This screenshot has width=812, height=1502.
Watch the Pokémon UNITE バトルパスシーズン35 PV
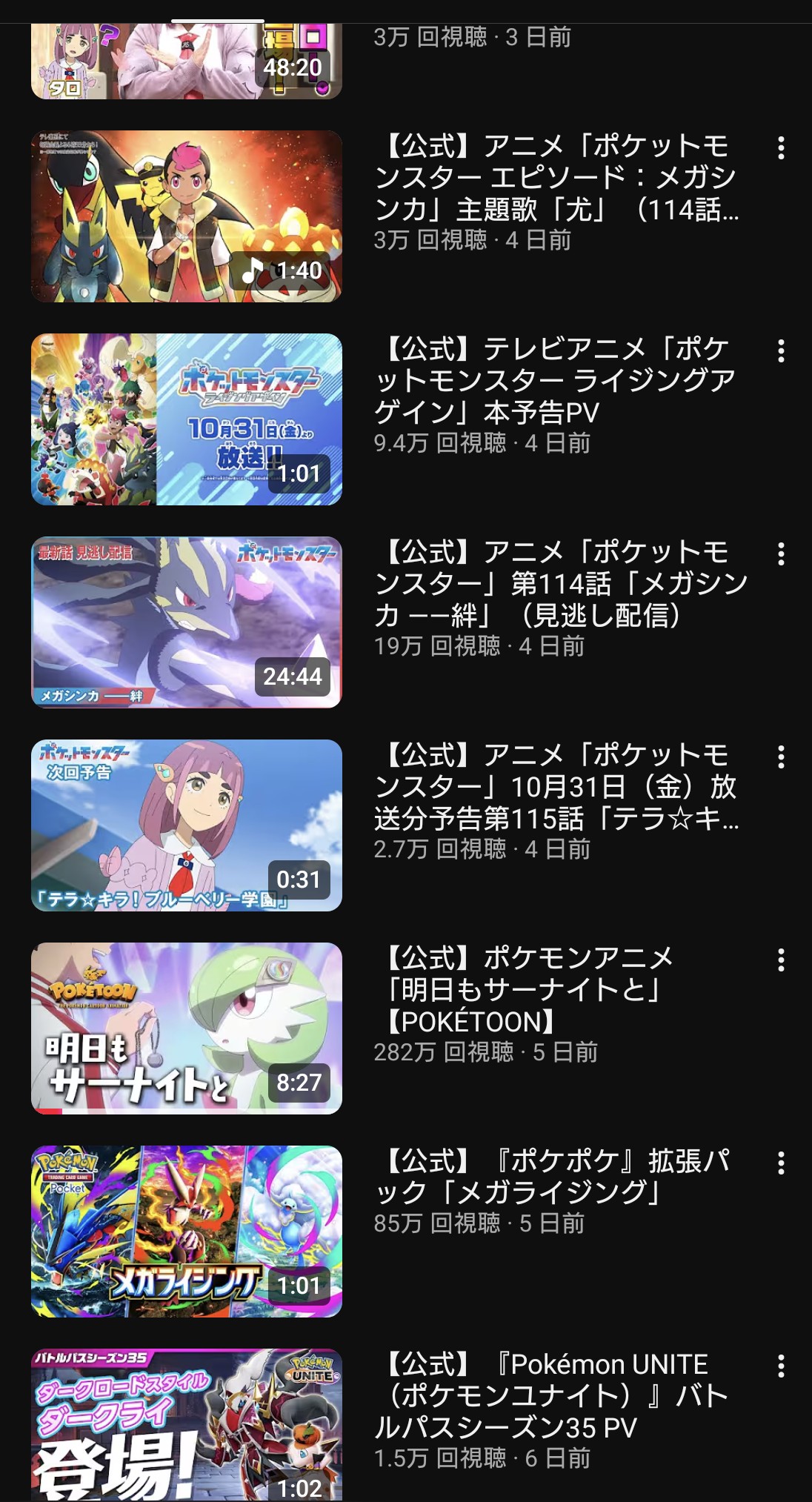(x=186, y=1424)
